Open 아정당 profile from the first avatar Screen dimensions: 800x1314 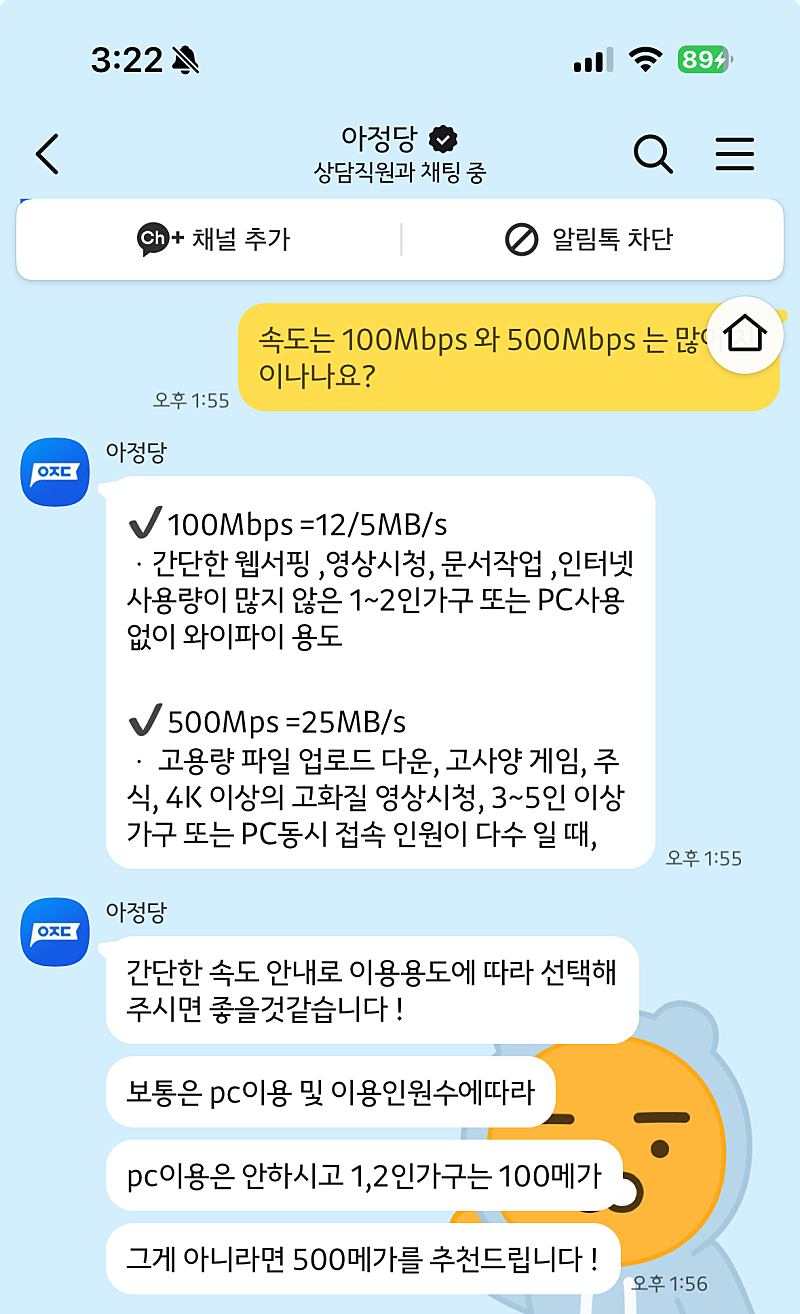(55, 471)
